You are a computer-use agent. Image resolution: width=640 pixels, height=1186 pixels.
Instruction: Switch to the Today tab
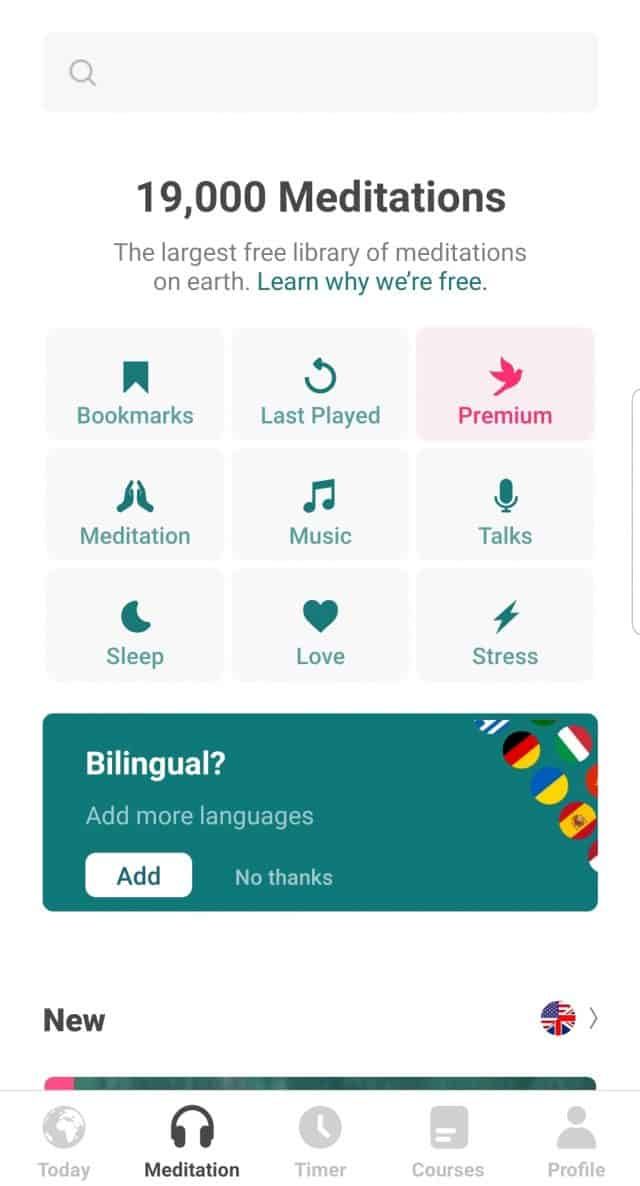pyautogui.click(x=64, y=1141)
